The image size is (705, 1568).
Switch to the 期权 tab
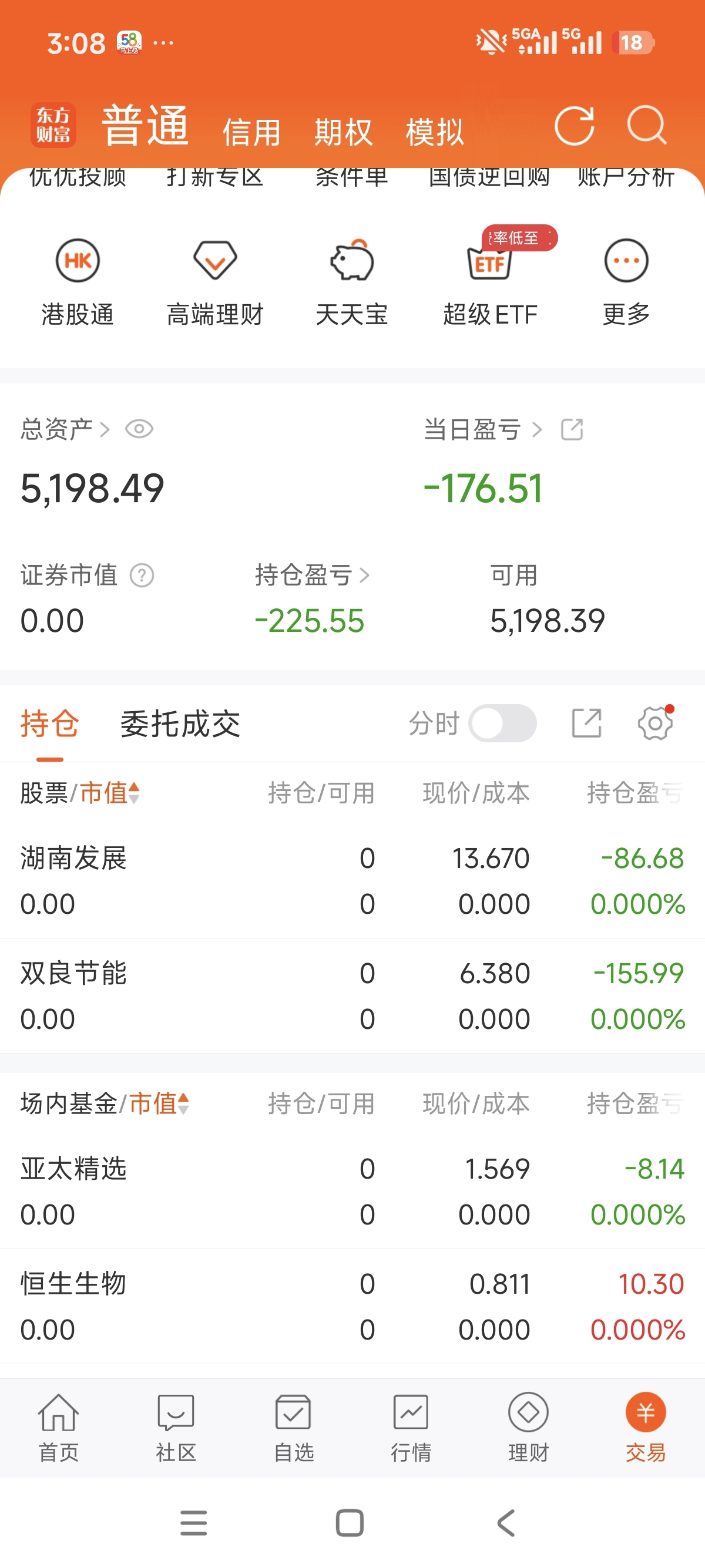pyautogui.click(x=343, y=132)
